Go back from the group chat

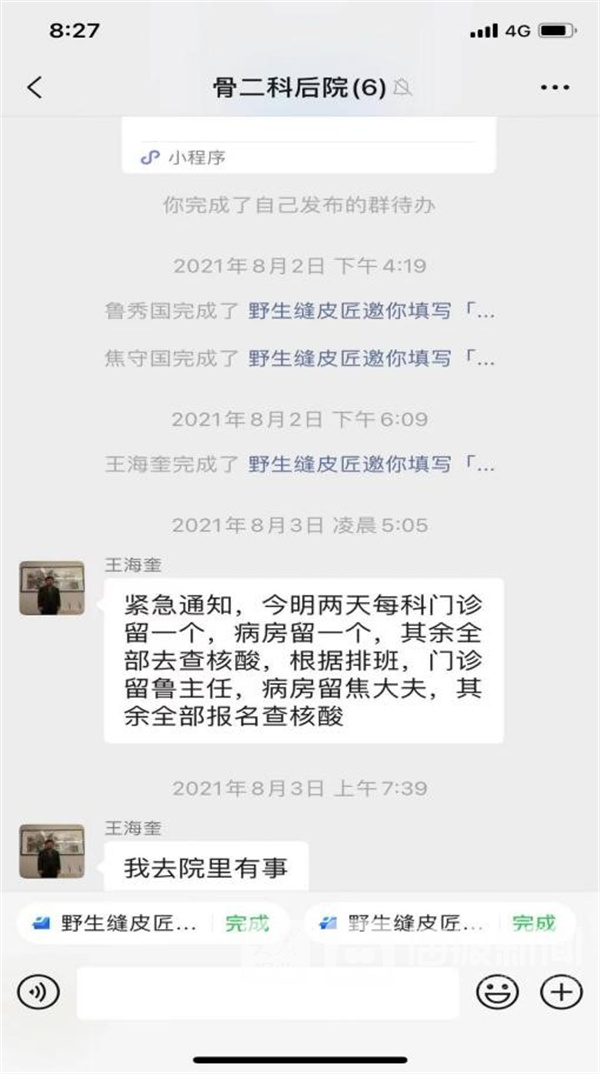pyautogui.click(x=35, y=87)
